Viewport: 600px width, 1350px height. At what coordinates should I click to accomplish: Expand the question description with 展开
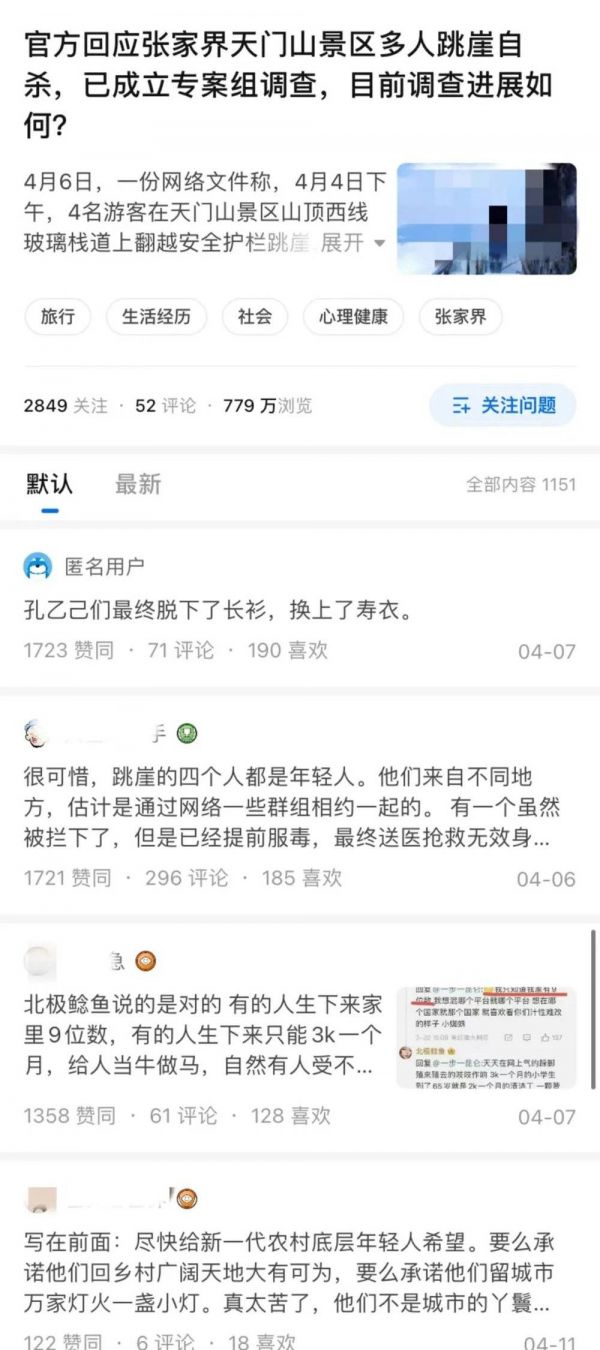[x=351, y=243]
